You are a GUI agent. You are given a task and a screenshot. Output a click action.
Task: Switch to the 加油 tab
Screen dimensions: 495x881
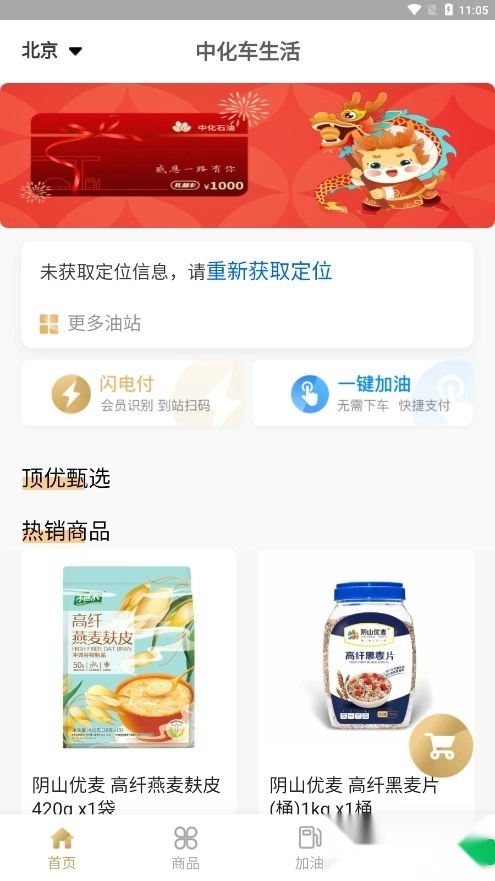[309, 848]
